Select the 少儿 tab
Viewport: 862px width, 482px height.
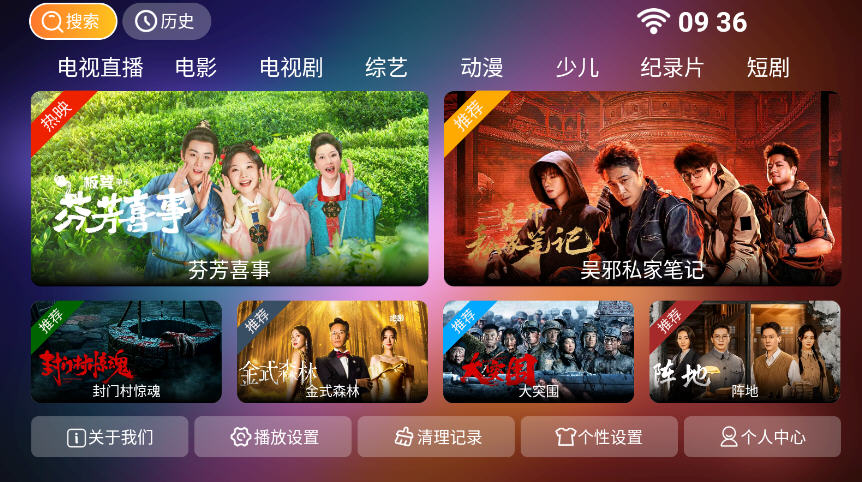point(577,68)
